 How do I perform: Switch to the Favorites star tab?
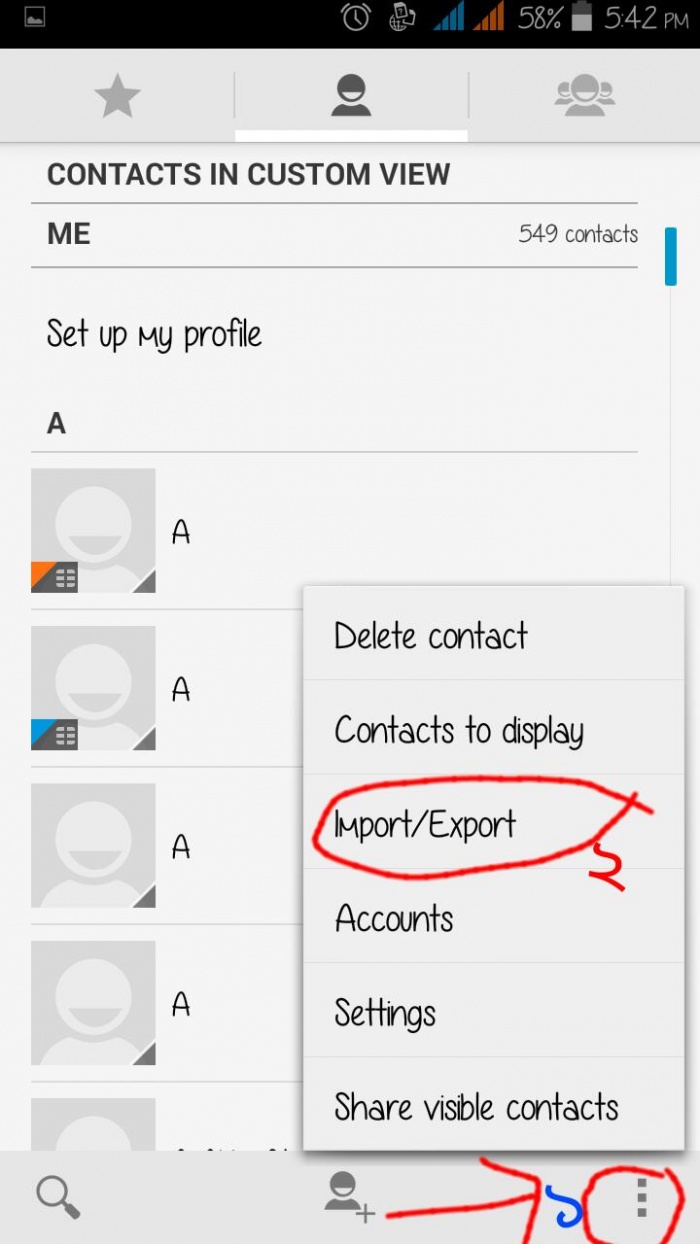(x=117, y=97)
